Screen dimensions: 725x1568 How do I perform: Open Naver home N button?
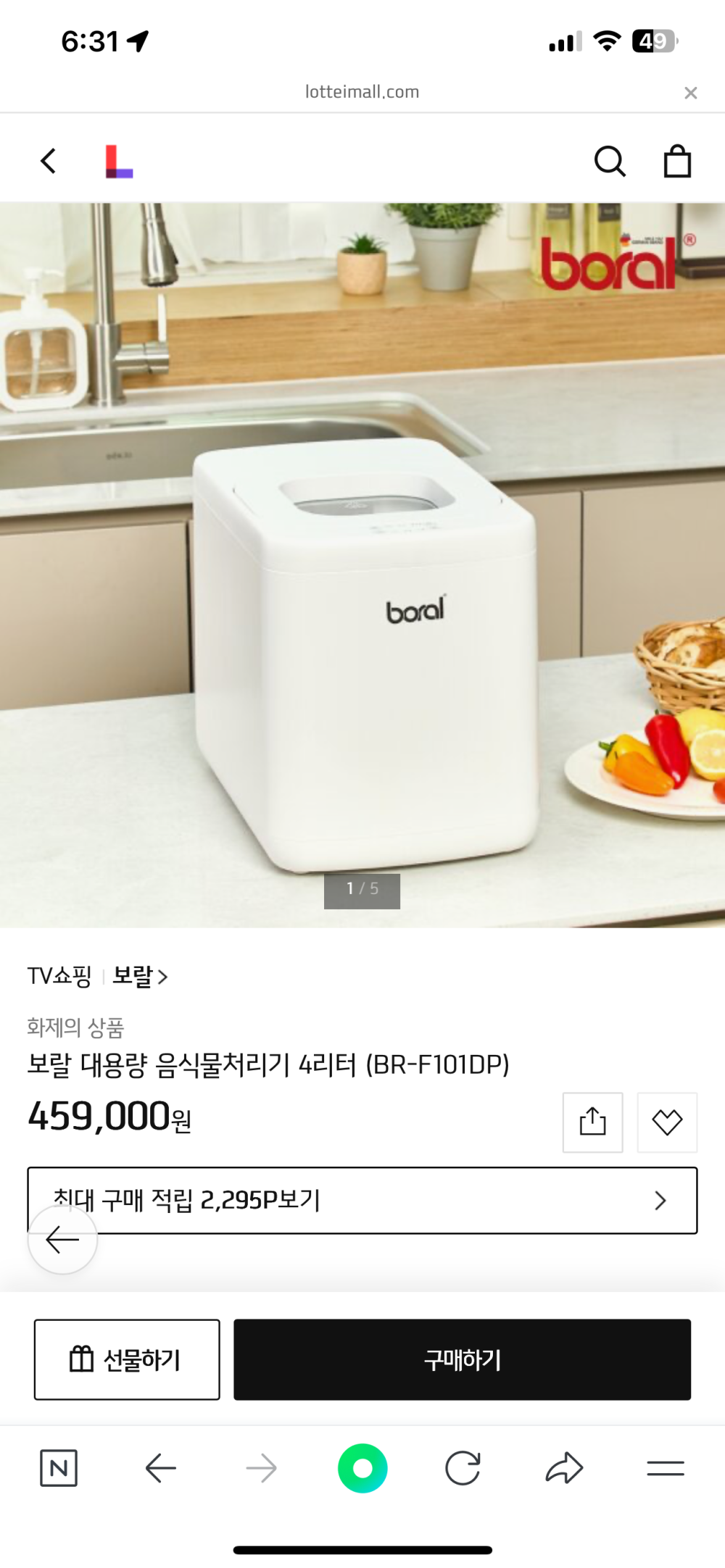tap(59, 1468)
